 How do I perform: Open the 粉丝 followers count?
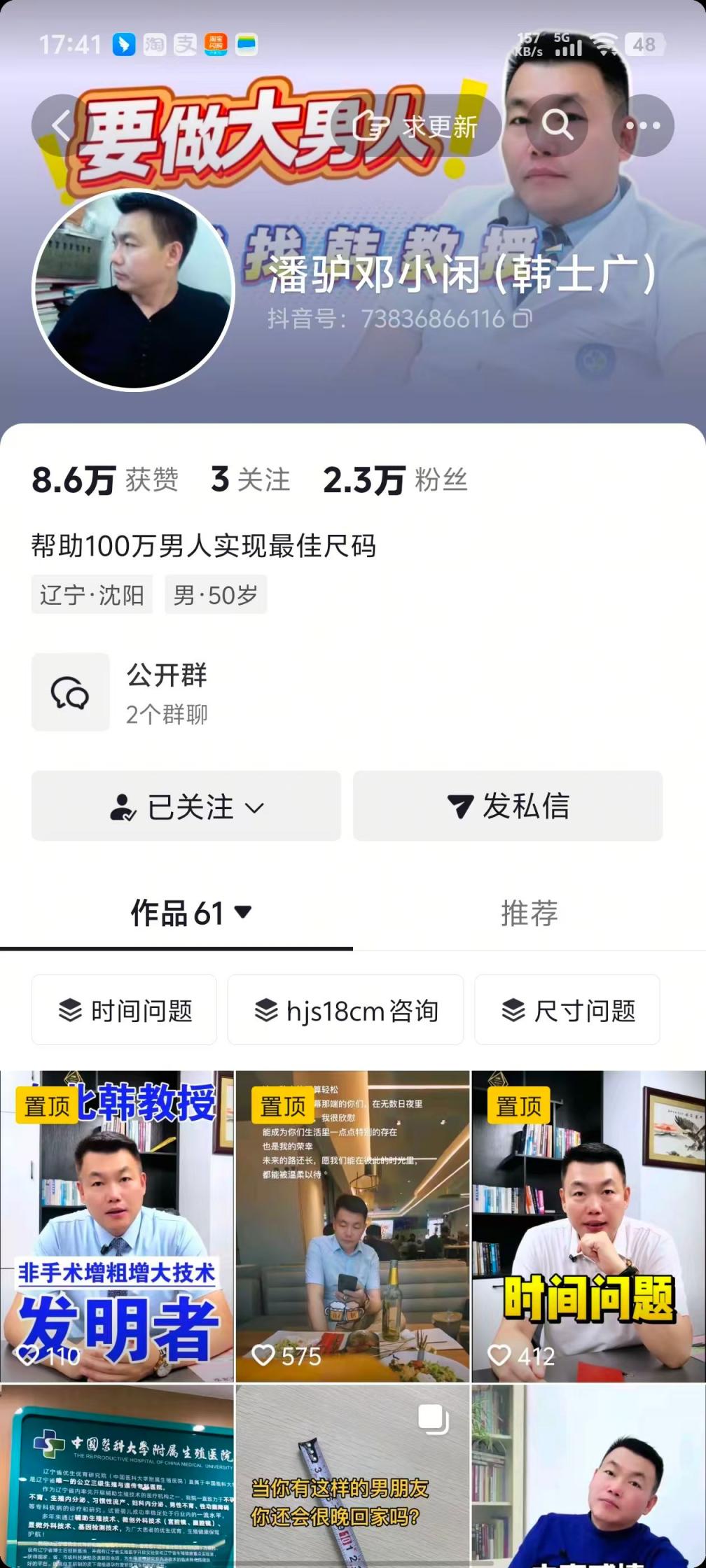(x=395, y=480)
